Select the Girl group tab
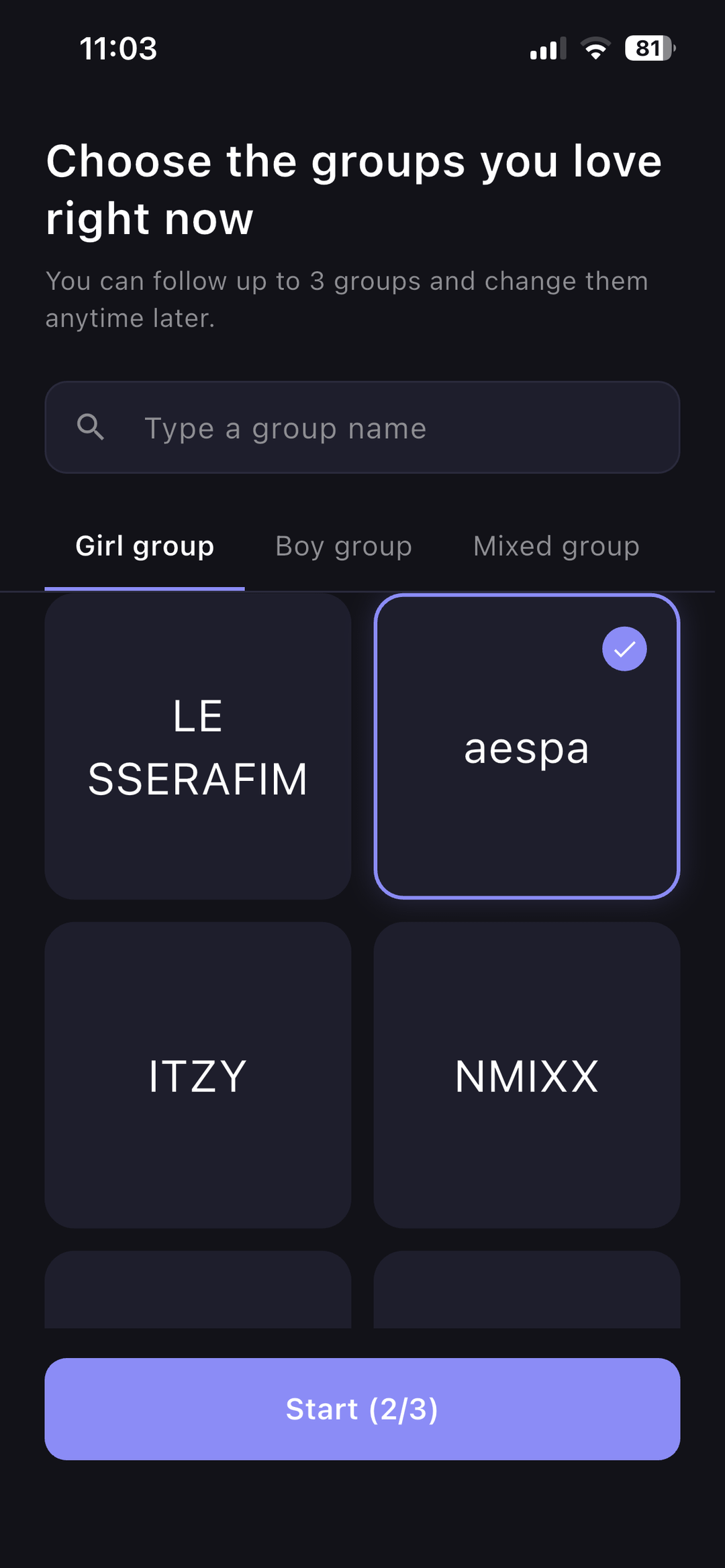 point(145,546)
